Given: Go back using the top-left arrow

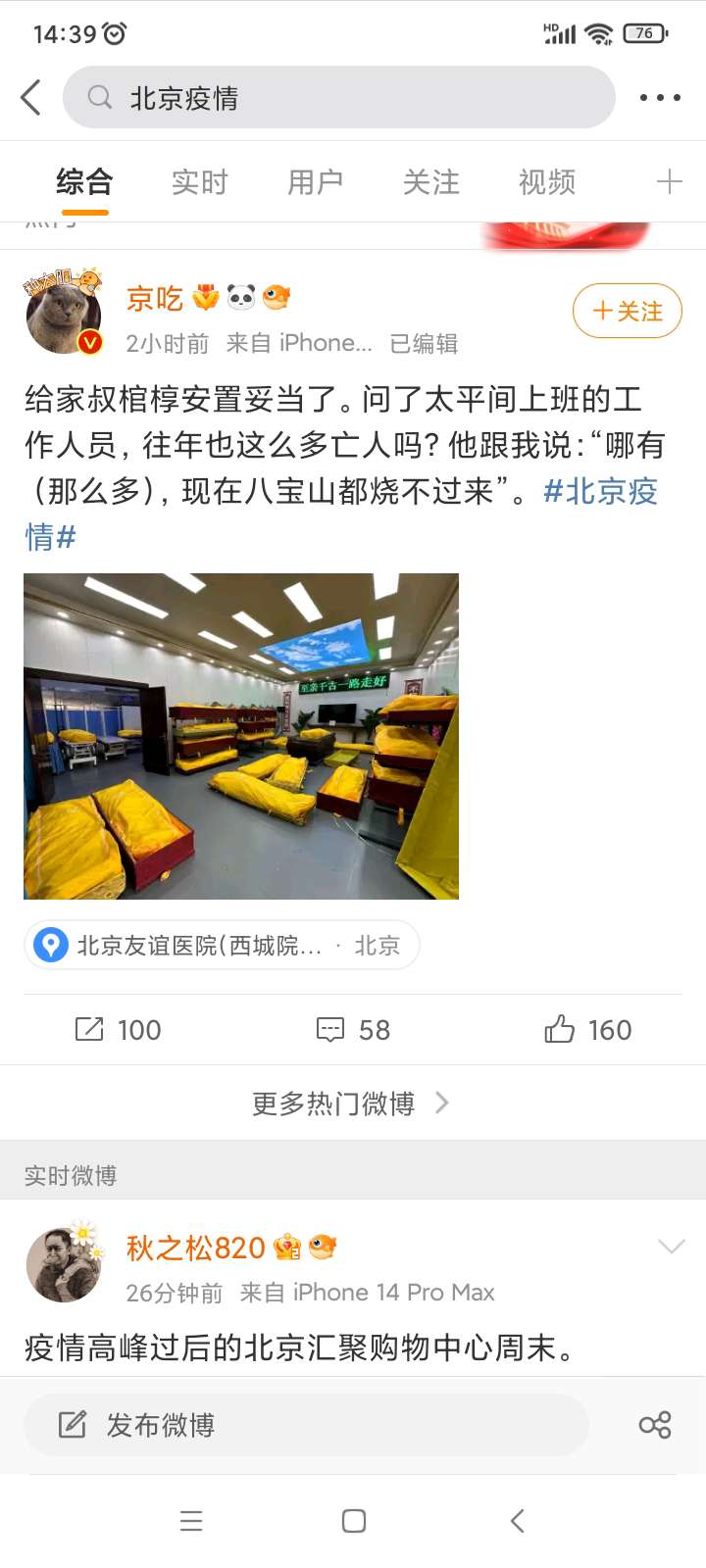Looking at the screenshot, I should point(31,97).
